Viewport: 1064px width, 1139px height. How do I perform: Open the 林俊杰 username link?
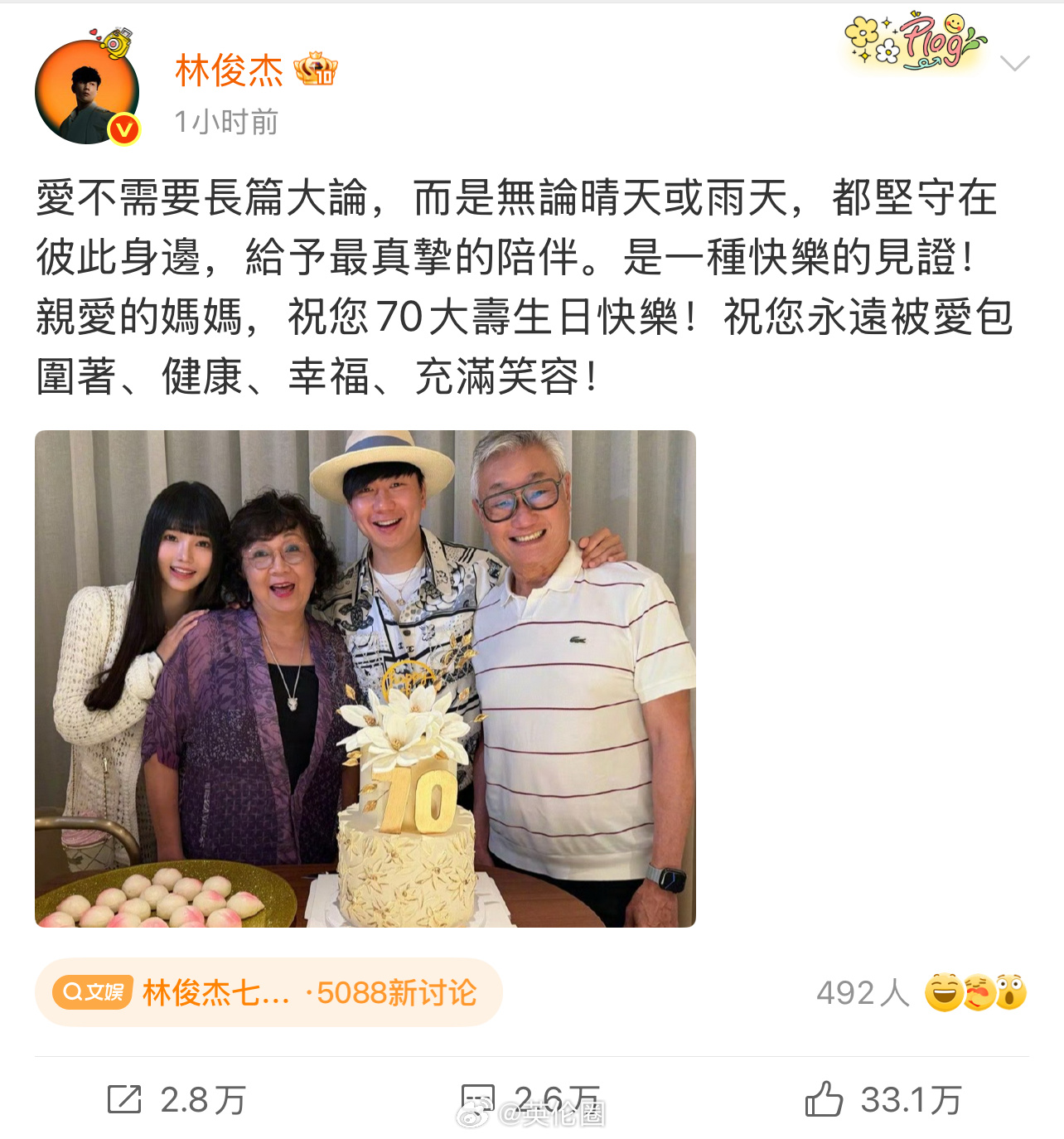point(229,71)
